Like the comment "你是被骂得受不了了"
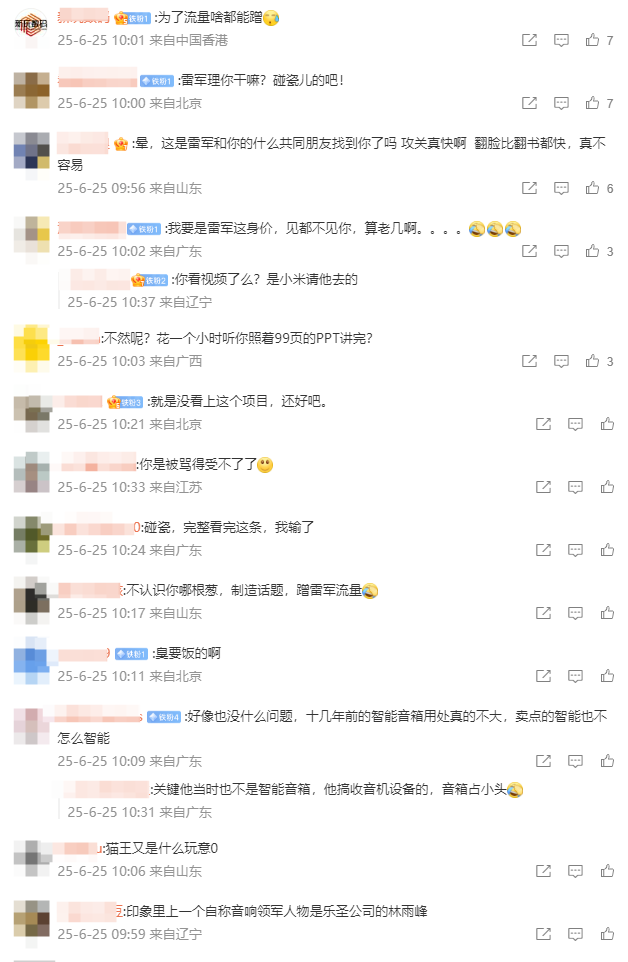The image size is (628, 962). 607,487
